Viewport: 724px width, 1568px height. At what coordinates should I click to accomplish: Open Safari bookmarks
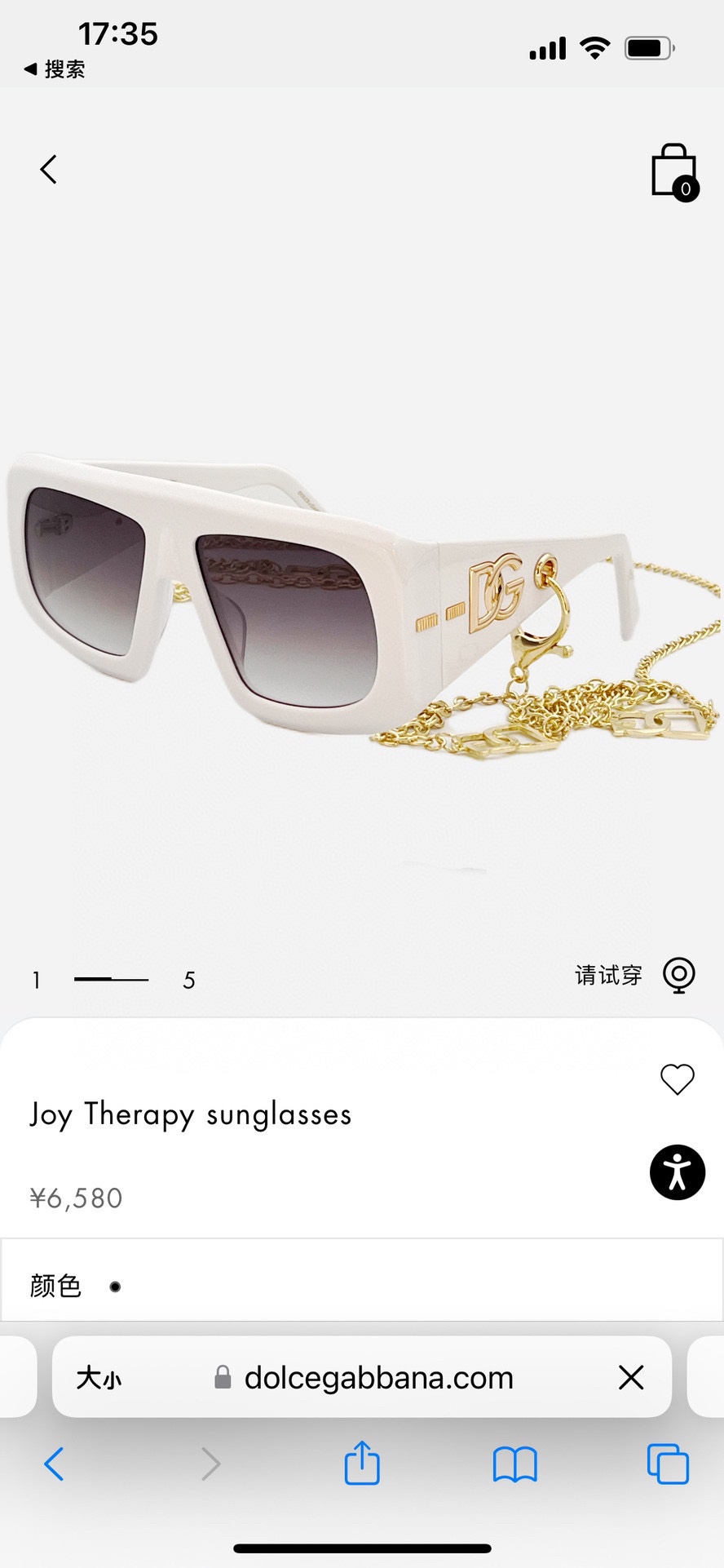click(514, 1464)
